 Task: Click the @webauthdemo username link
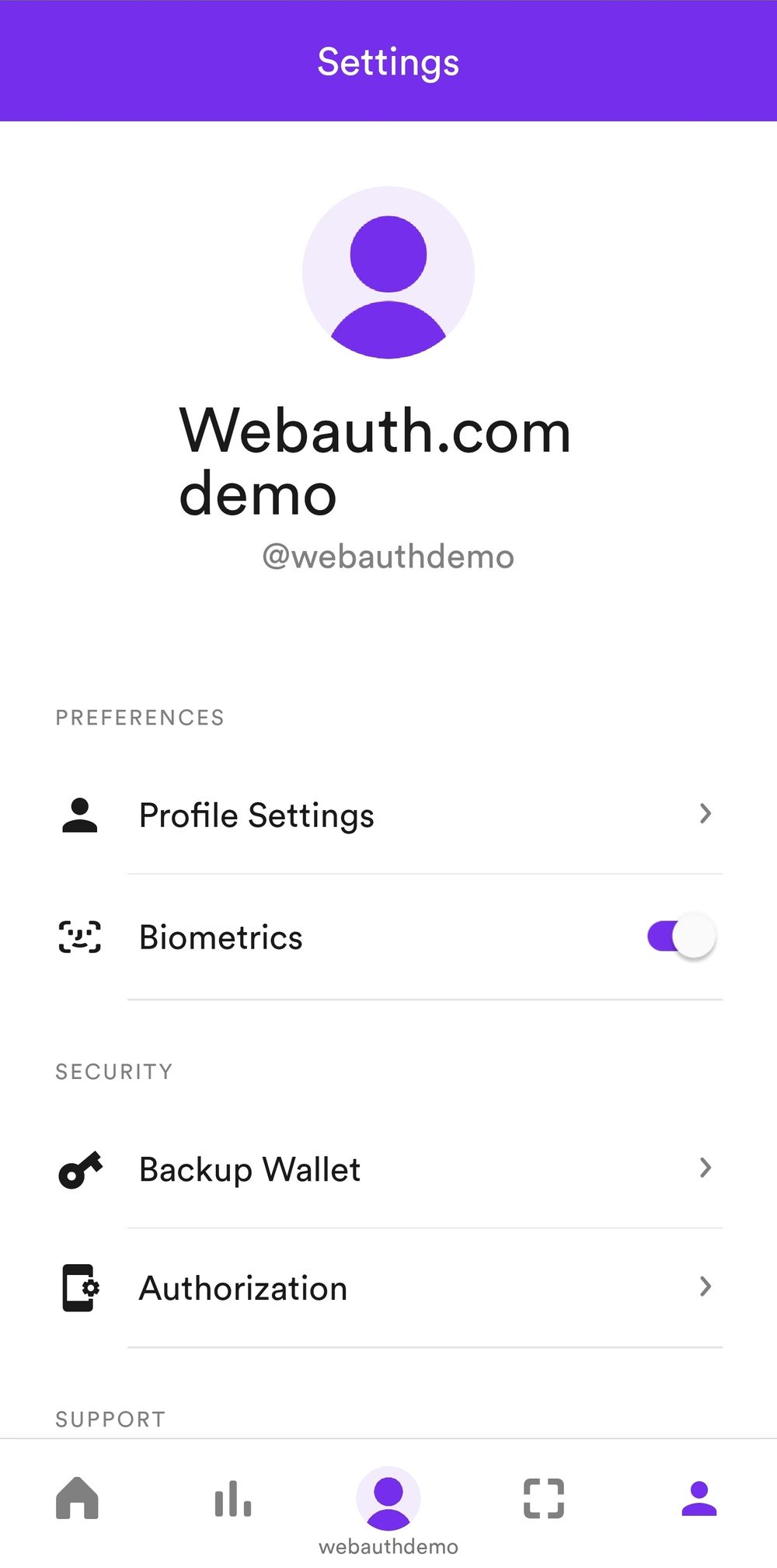click(387, 556)
